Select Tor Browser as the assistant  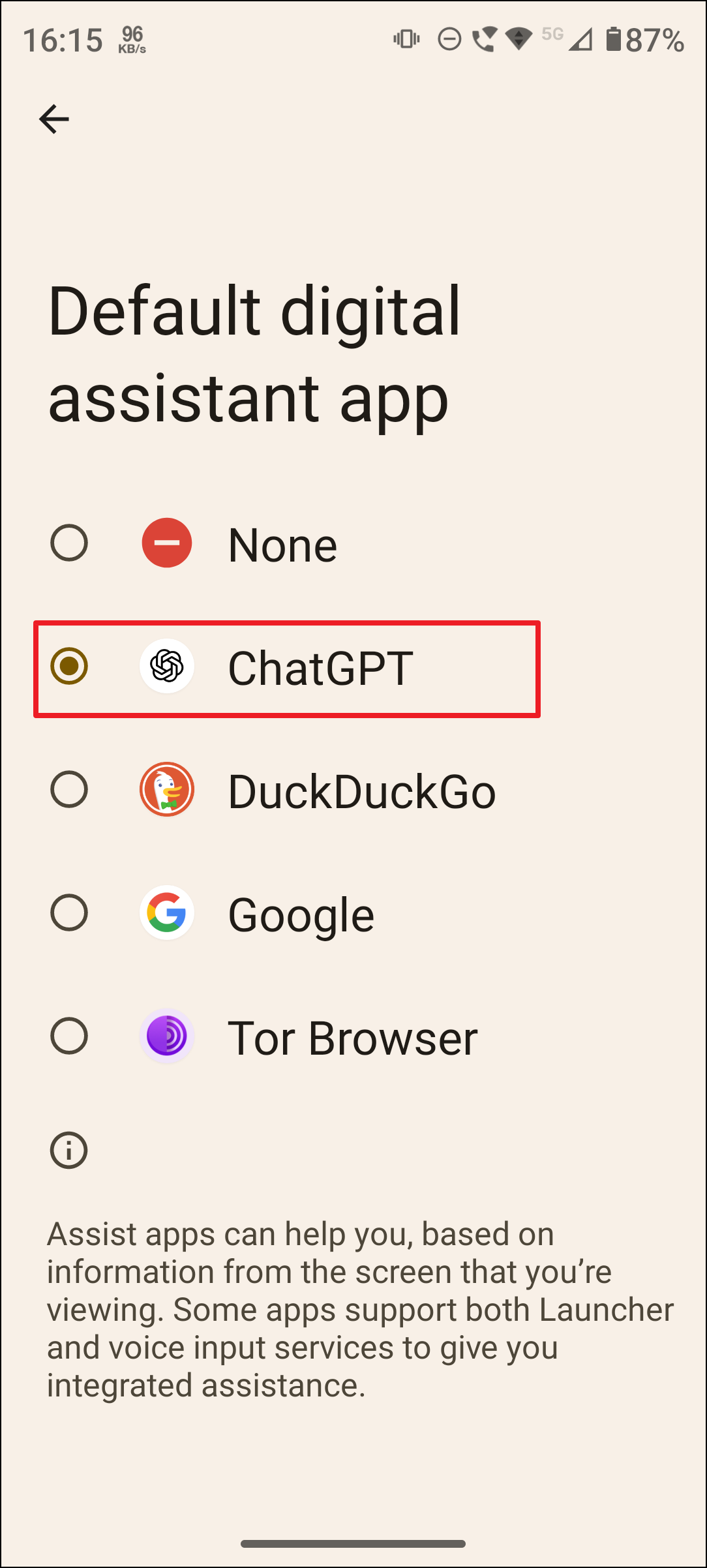pyautogui.click(x=69, y=1037)
